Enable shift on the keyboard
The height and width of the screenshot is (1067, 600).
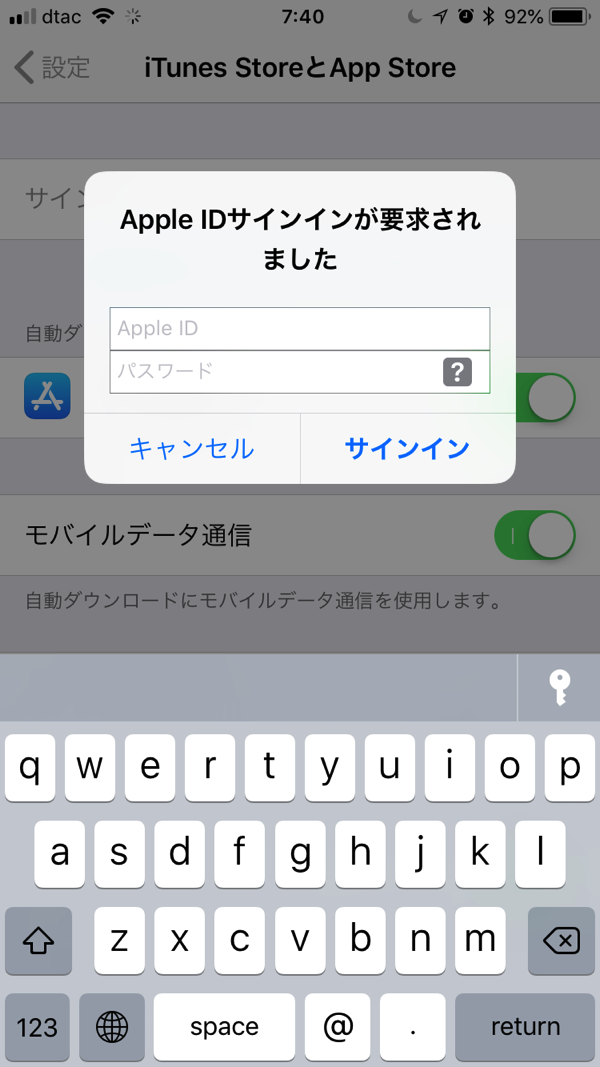tap(38, 940)
